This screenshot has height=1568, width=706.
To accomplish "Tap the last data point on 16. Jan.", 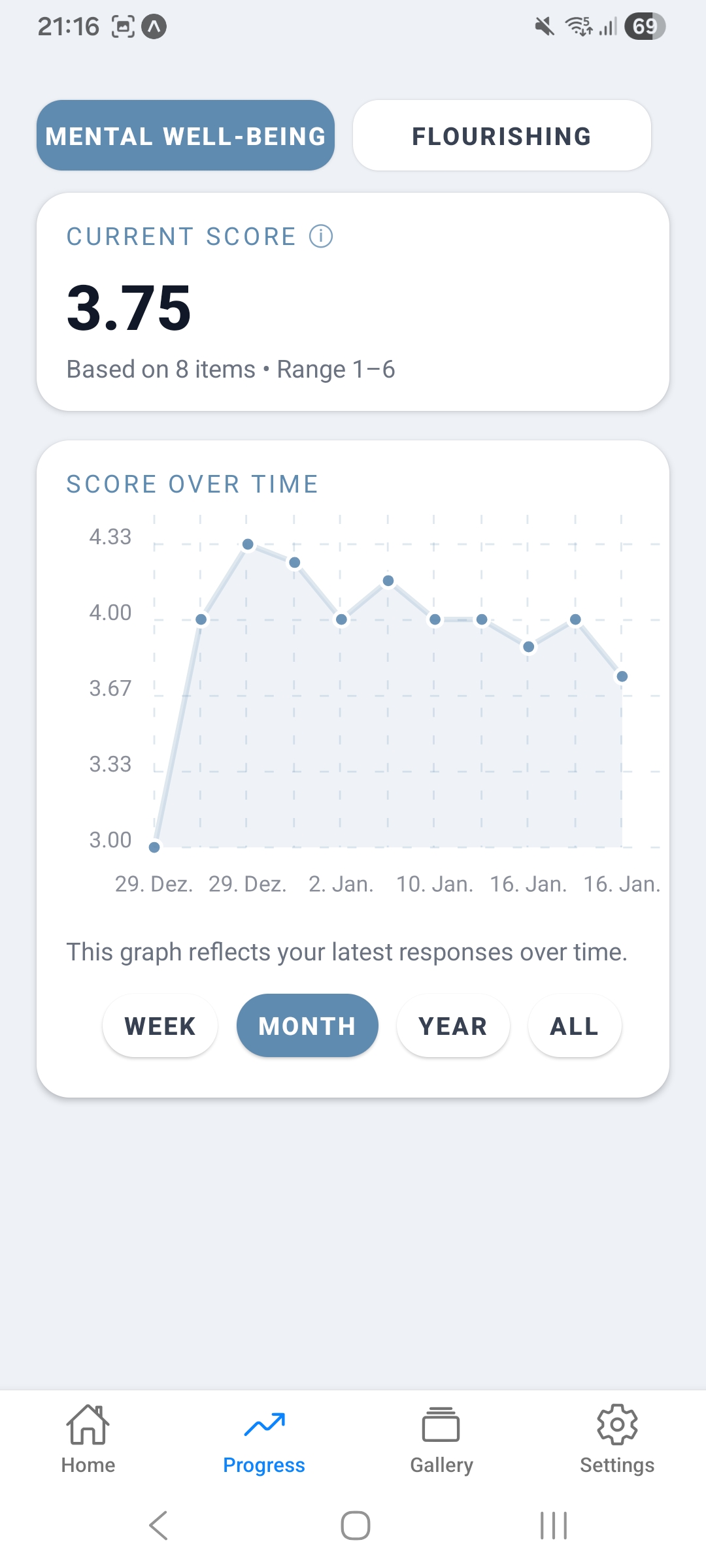I will tap(622, 676).
